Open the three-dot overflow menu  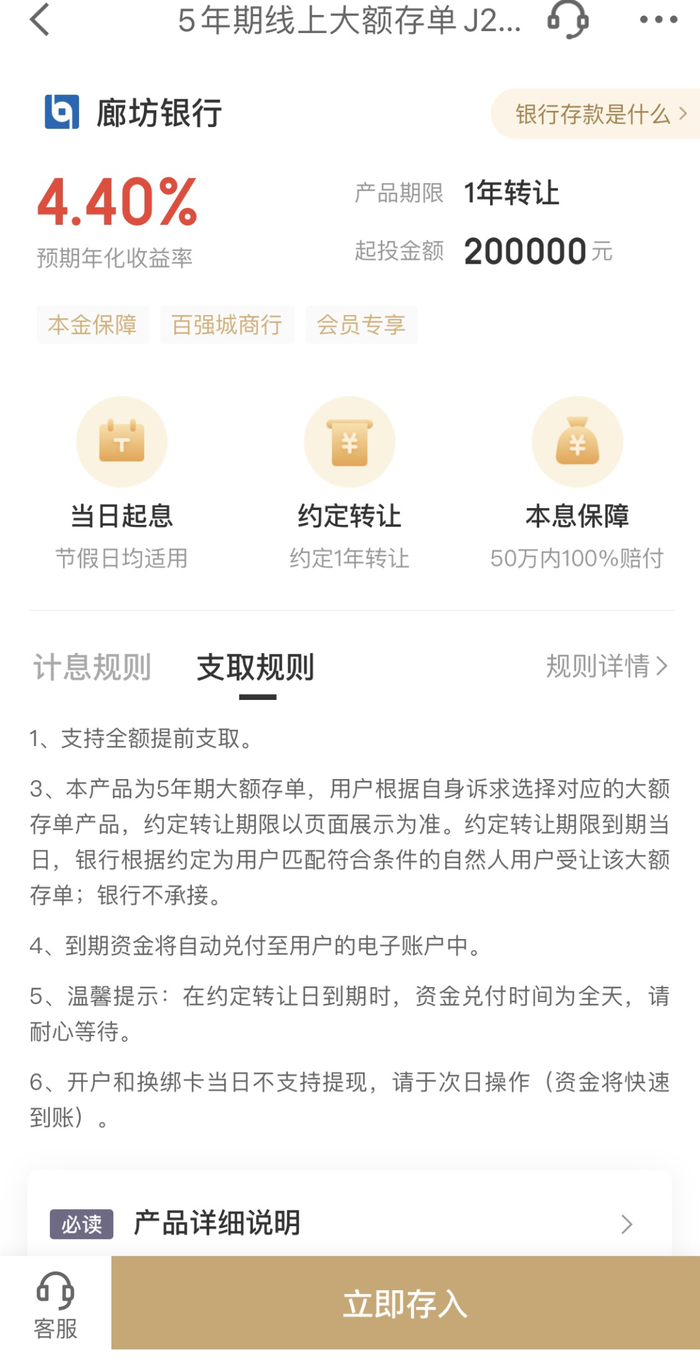(658, 20)
